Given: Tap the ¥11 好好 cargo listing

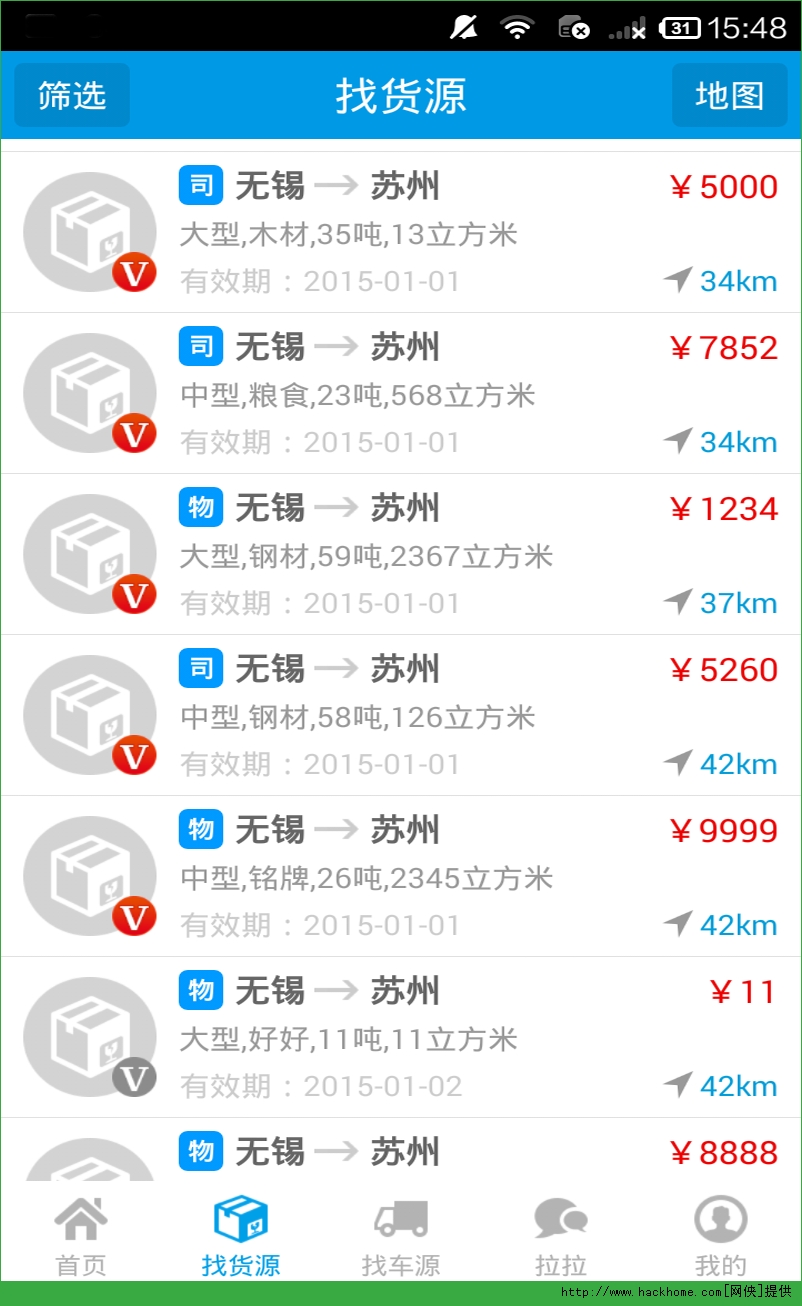Looking at the screenshot, I should (400, 1038).
